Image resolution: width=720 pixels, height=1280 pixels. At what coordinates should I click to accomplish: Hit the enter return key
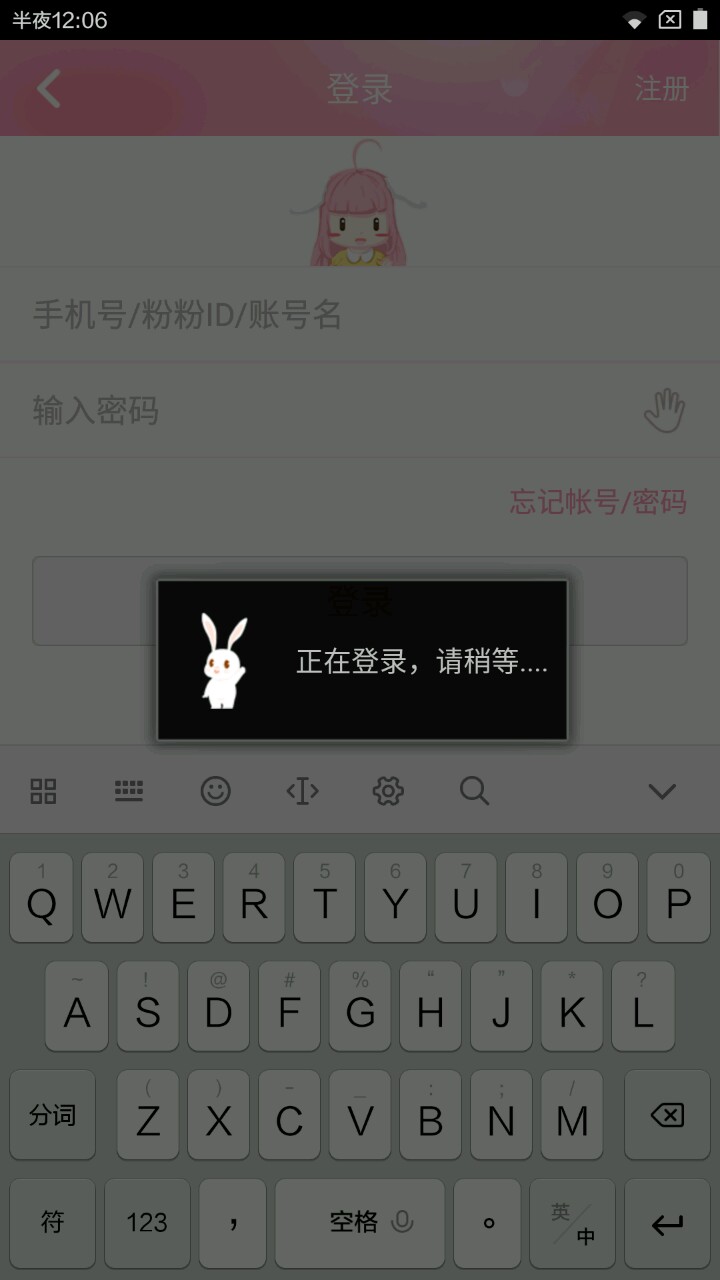[666, 1222]
